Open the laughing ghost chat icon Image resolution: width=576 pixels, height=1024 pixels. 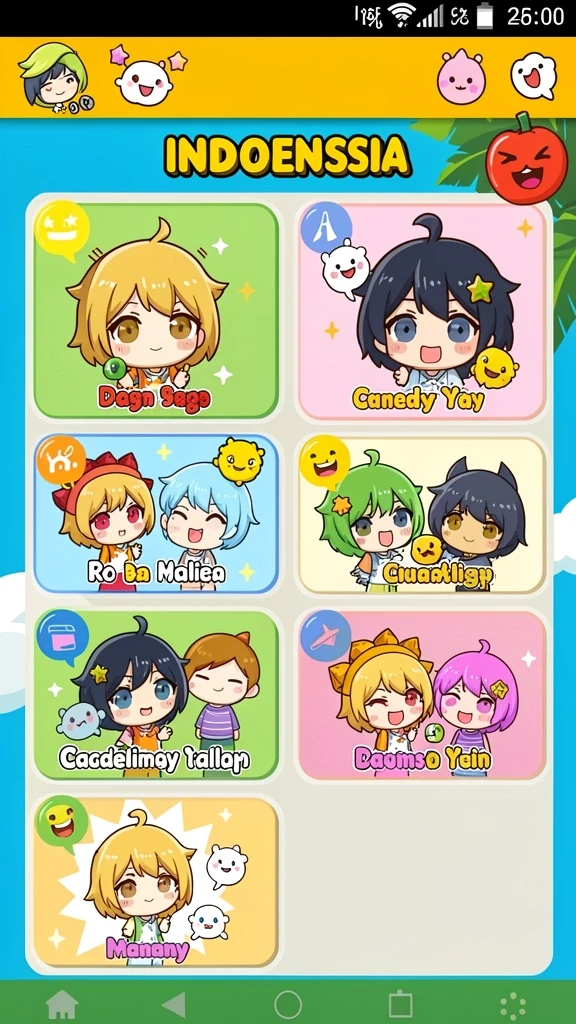[534, 76]
